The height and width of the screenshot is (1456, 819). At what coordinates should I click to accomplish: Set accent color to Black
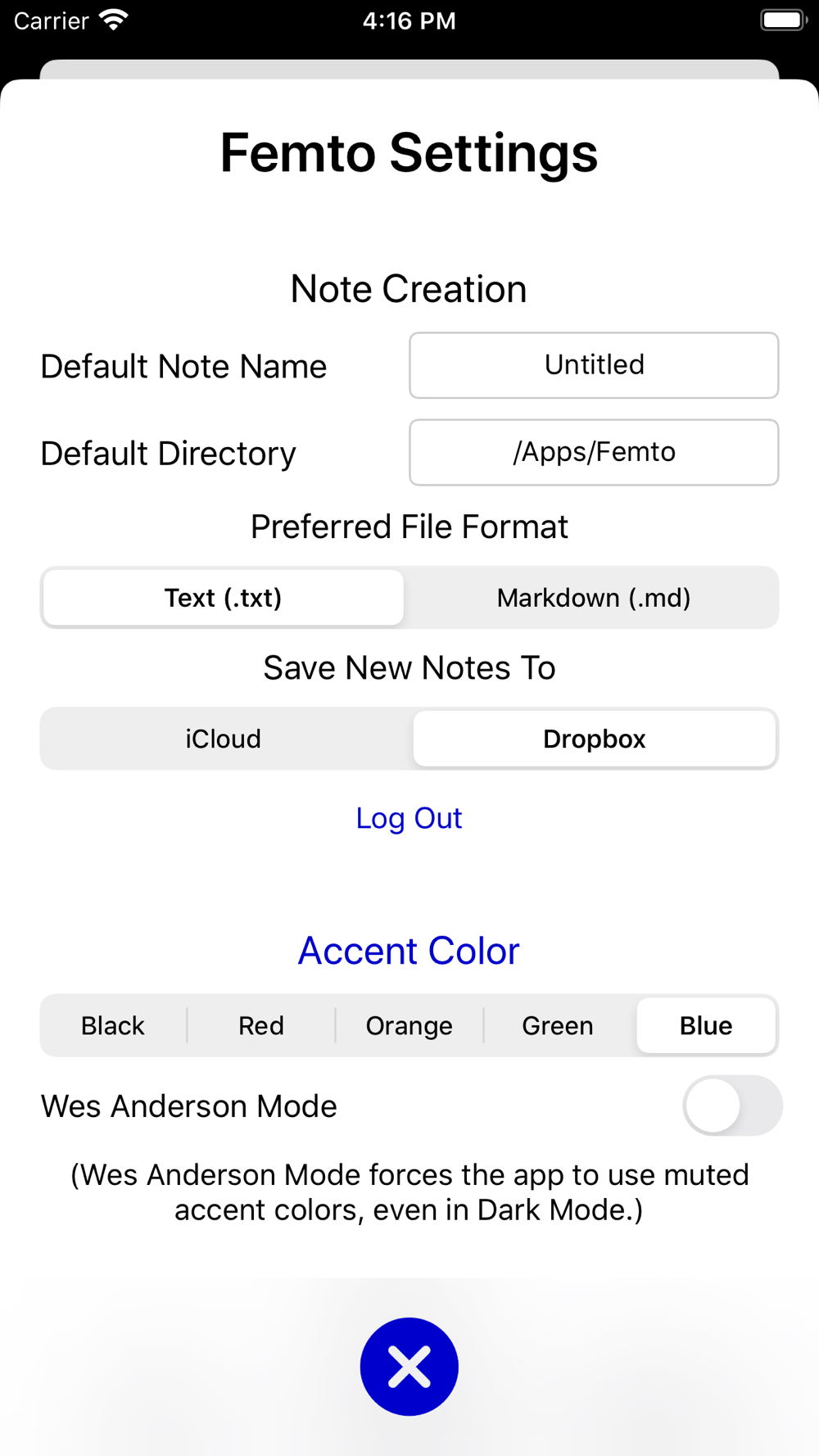pos(113,1025)
